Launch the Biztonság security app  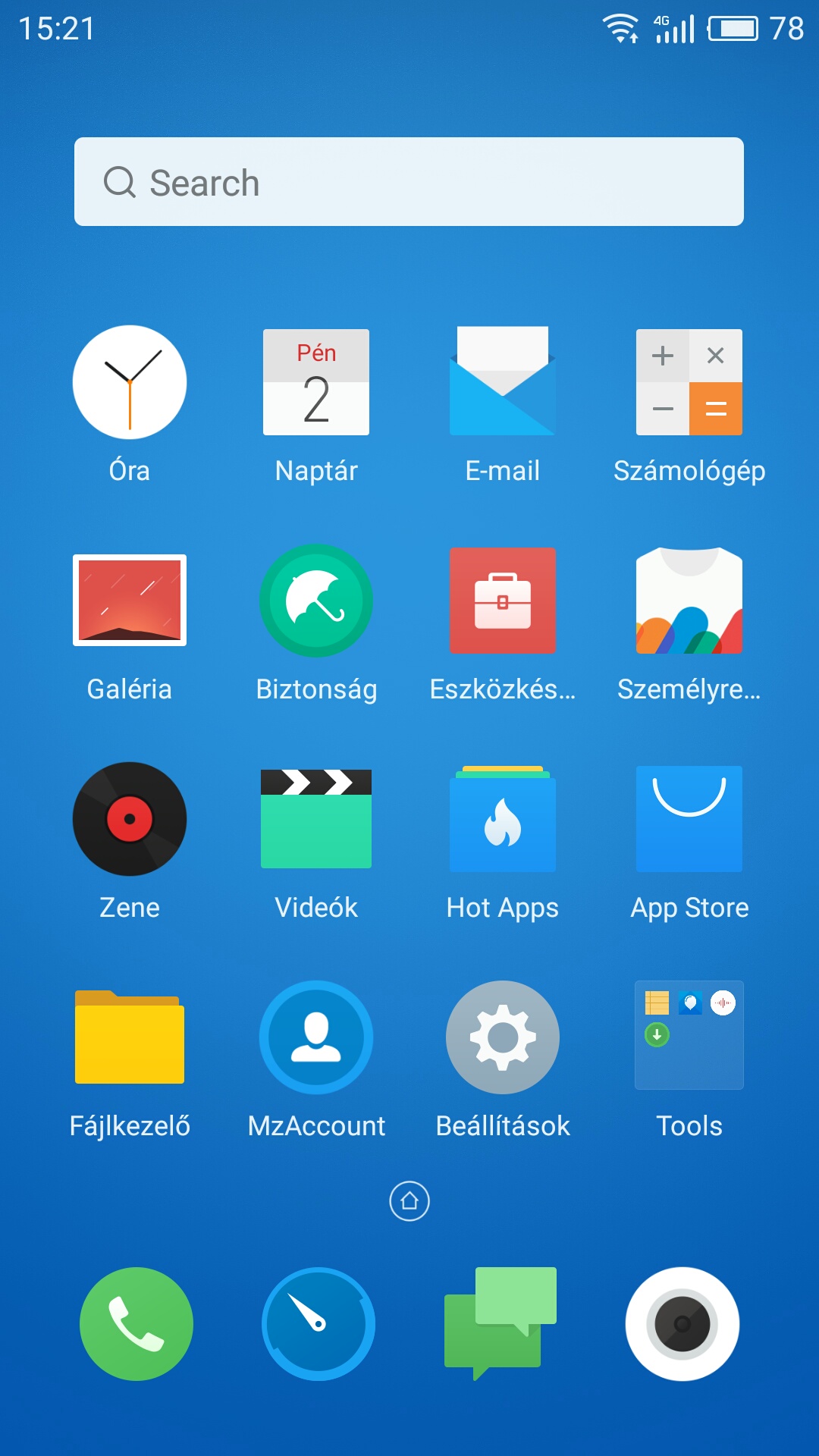click(316, 601)
